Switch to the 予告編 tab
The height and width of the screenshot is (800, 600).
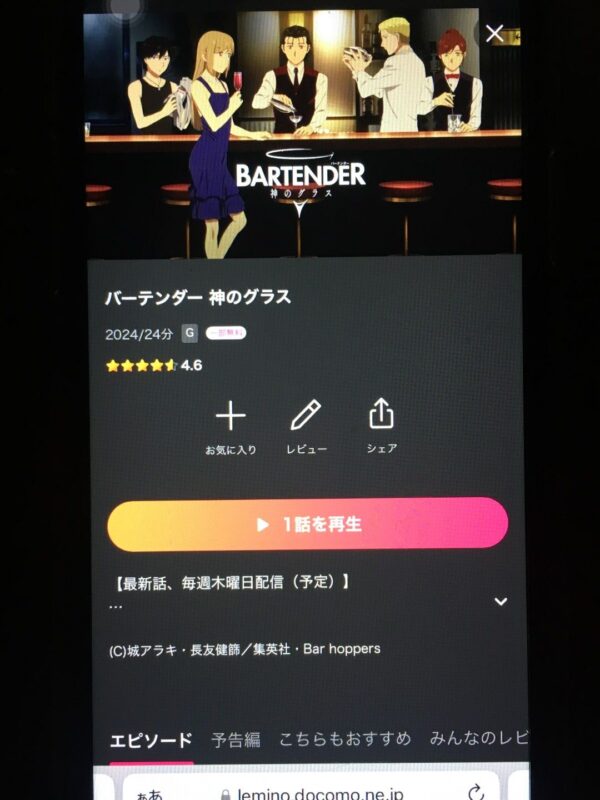(236, 740)
